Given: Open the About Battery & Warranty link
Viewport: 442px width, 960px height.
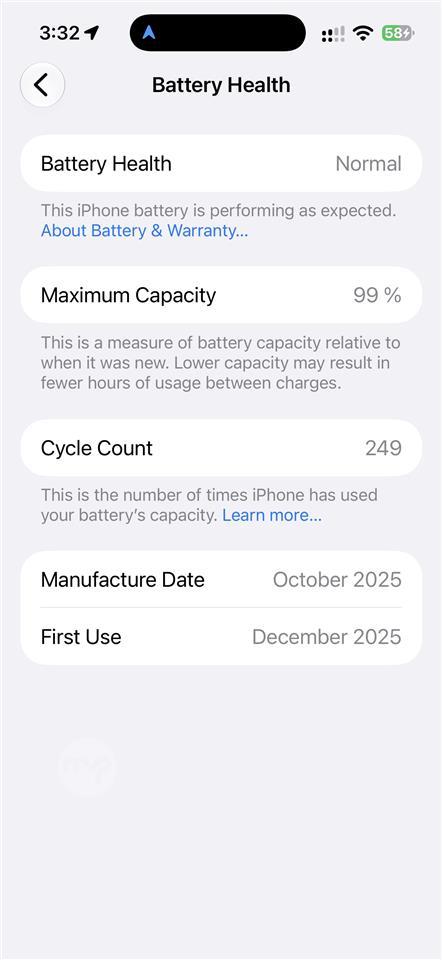Looking at the screenshot, I should point(144,231).
